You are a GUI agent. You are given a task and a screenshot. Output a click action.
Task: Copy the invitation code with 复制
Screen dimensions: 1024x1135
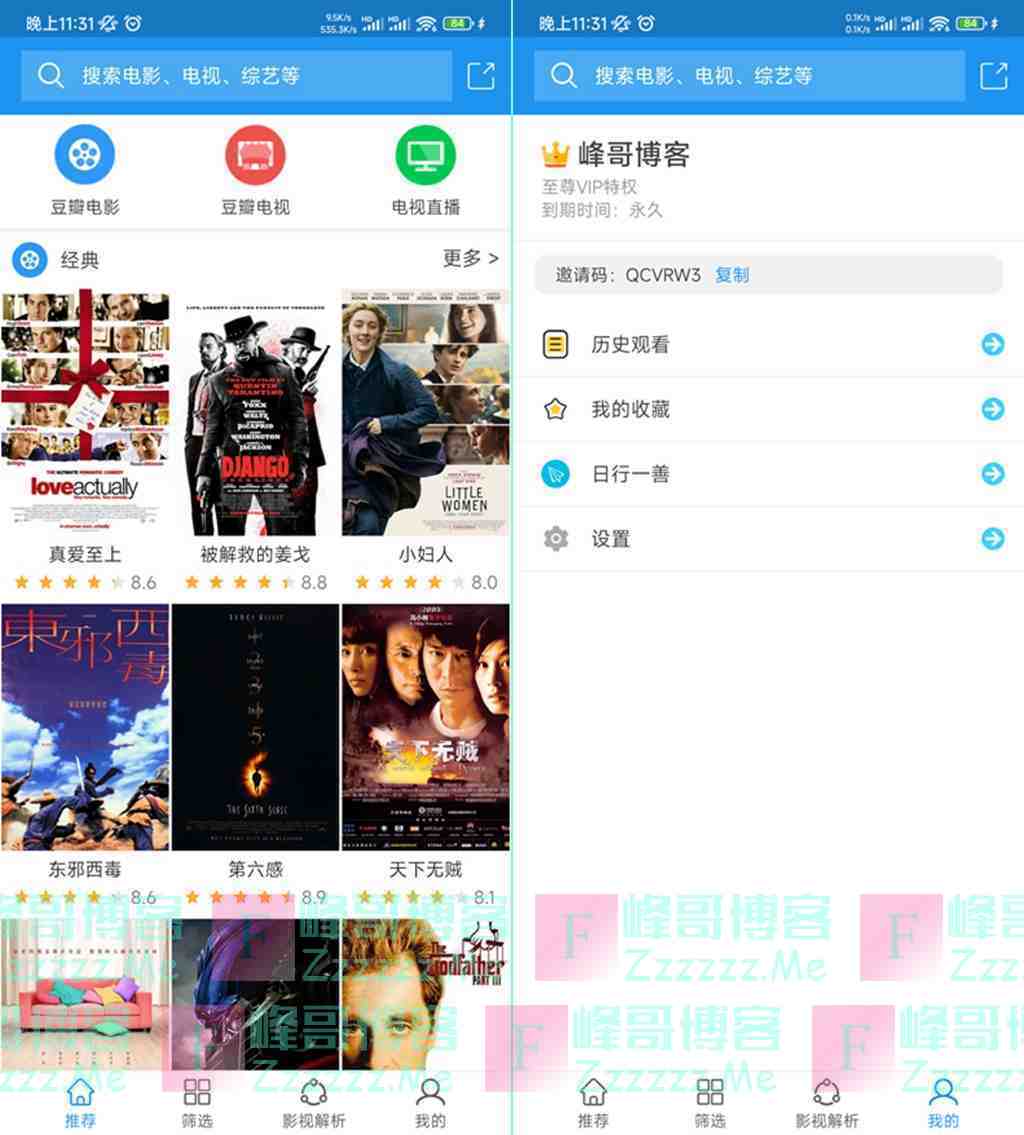[x=732, y=275]
